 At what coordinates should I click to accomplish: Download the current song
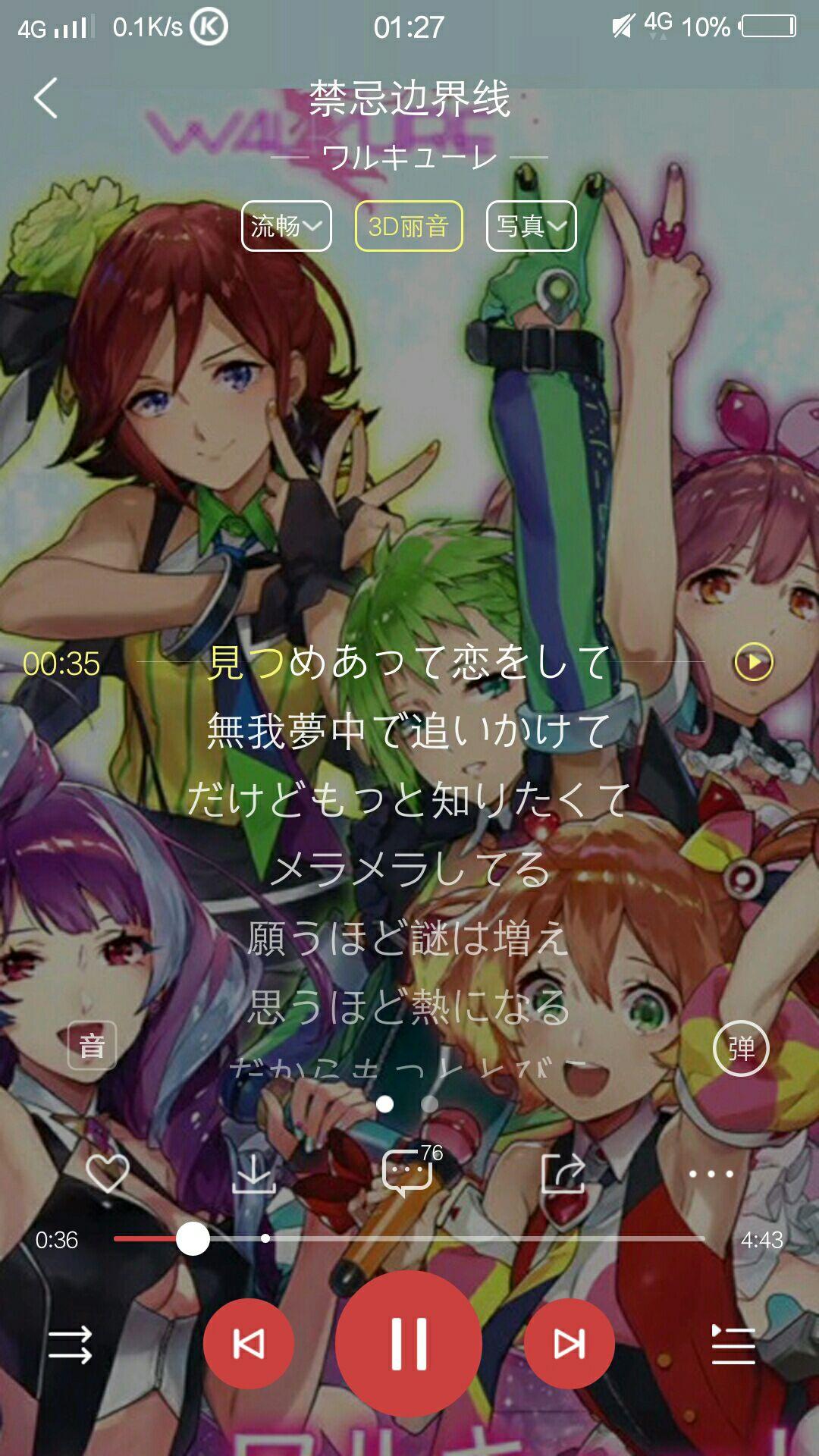[253, 1174]
